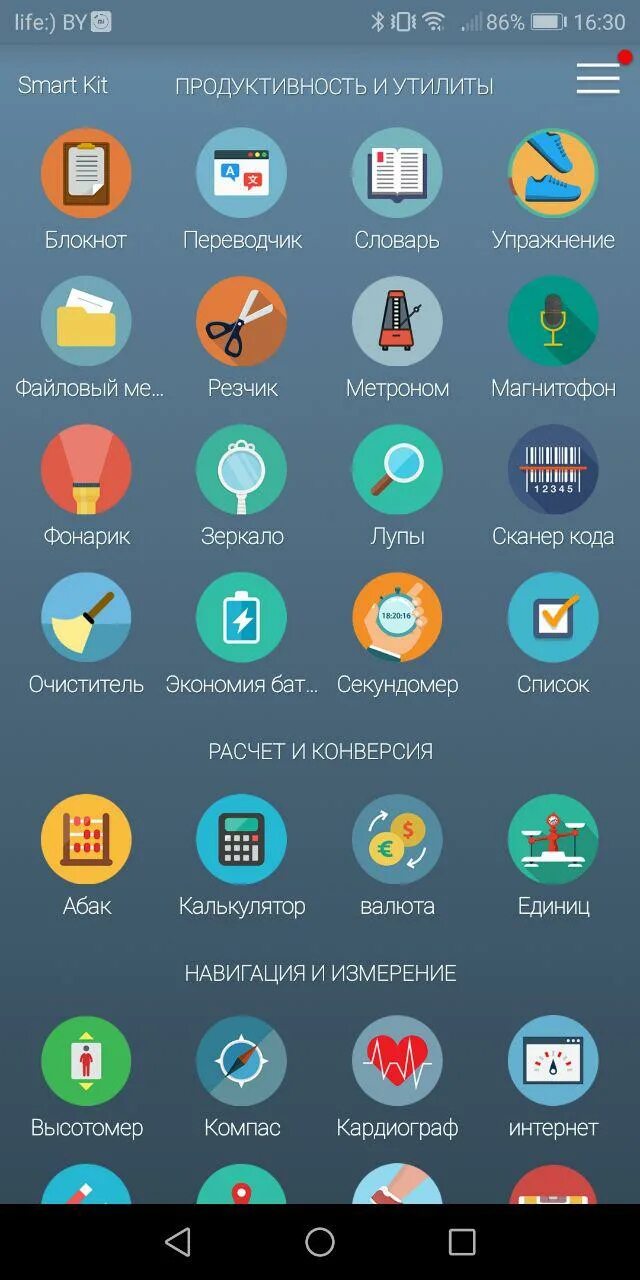Open the Файловый менеджер folder icon
Image resolution: width=640 pixels, height=1280 pixels.
(86, 321)
